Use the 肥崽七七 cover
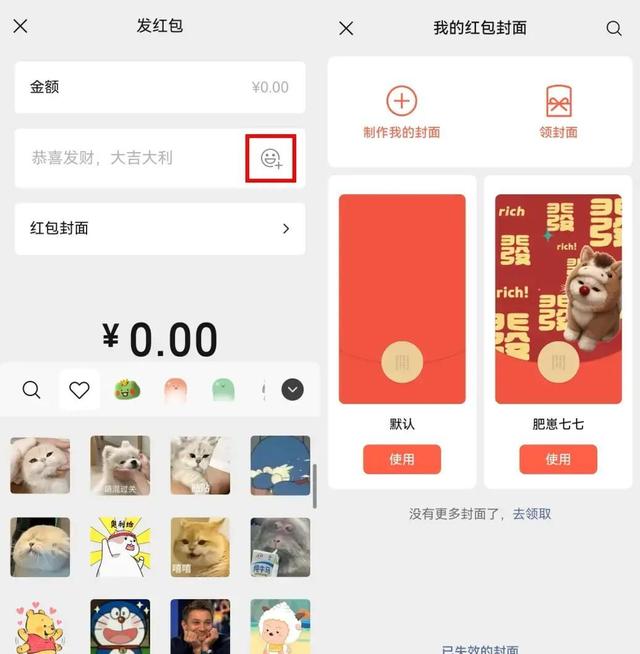 [558, 459]
